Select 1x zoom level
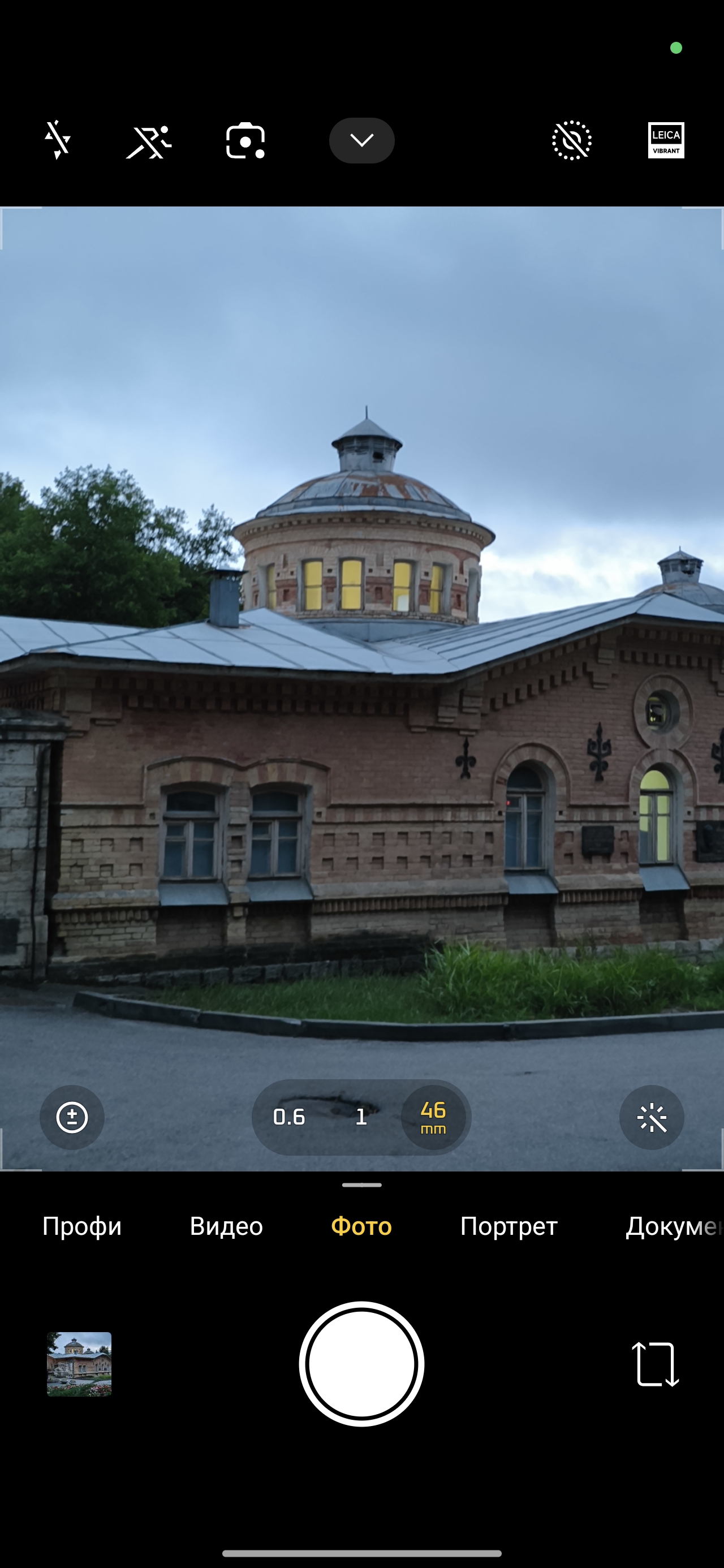Screen dimensions: 724x1568 coord(361,1117)
